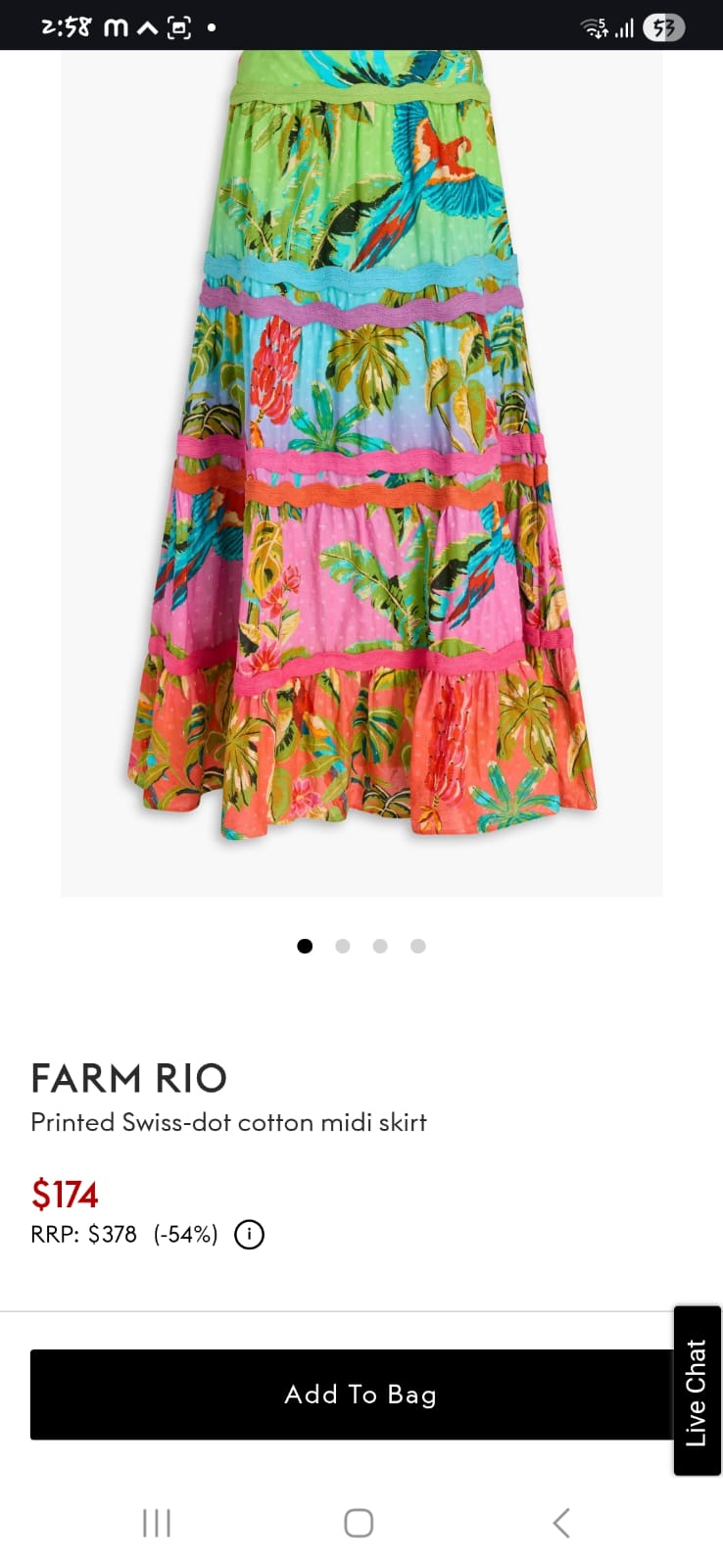Tap Add To Bag
The width and height of the screenshot is (723, 1568).
click(360, 1395)
